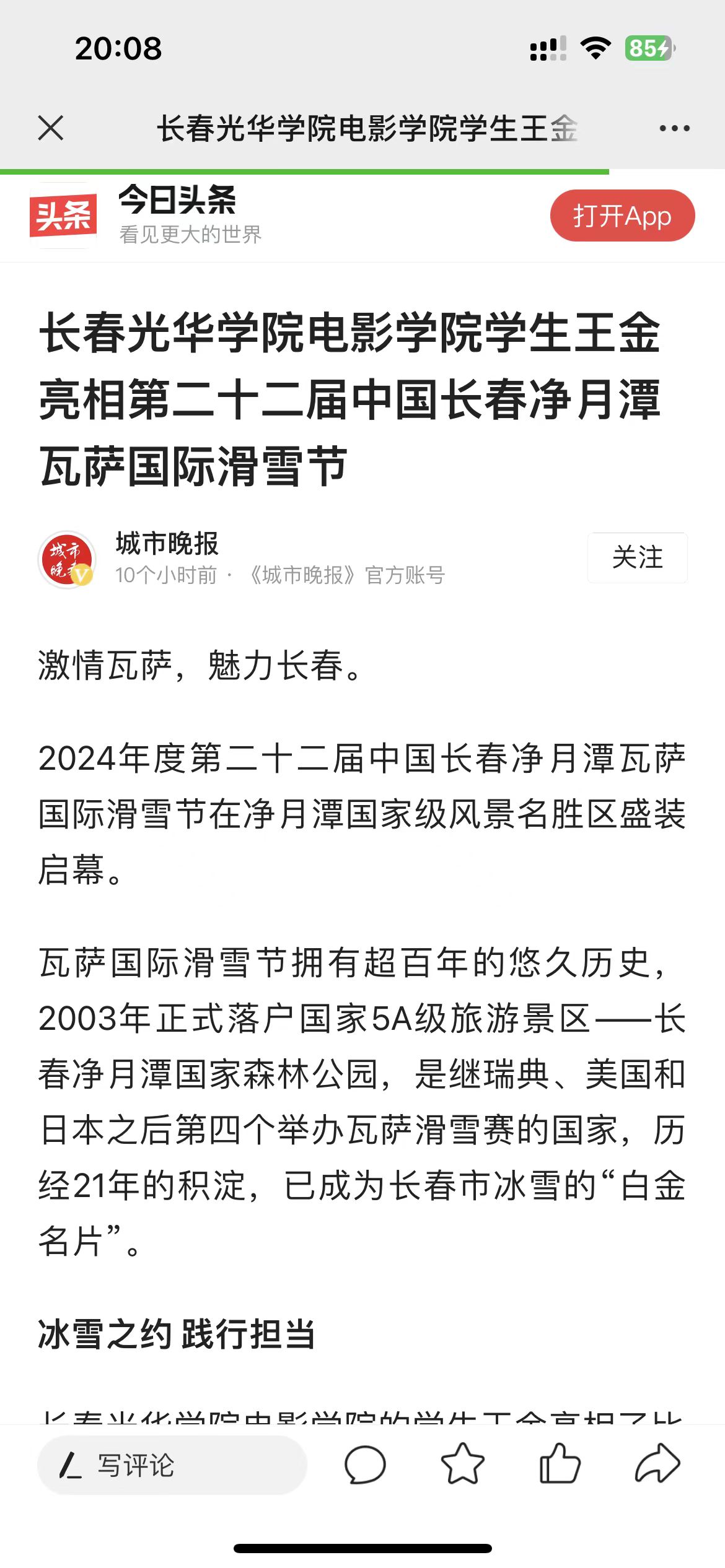Open the 写评论 comment field
Screen dimensions: 725x1568
click(172, 1465)
